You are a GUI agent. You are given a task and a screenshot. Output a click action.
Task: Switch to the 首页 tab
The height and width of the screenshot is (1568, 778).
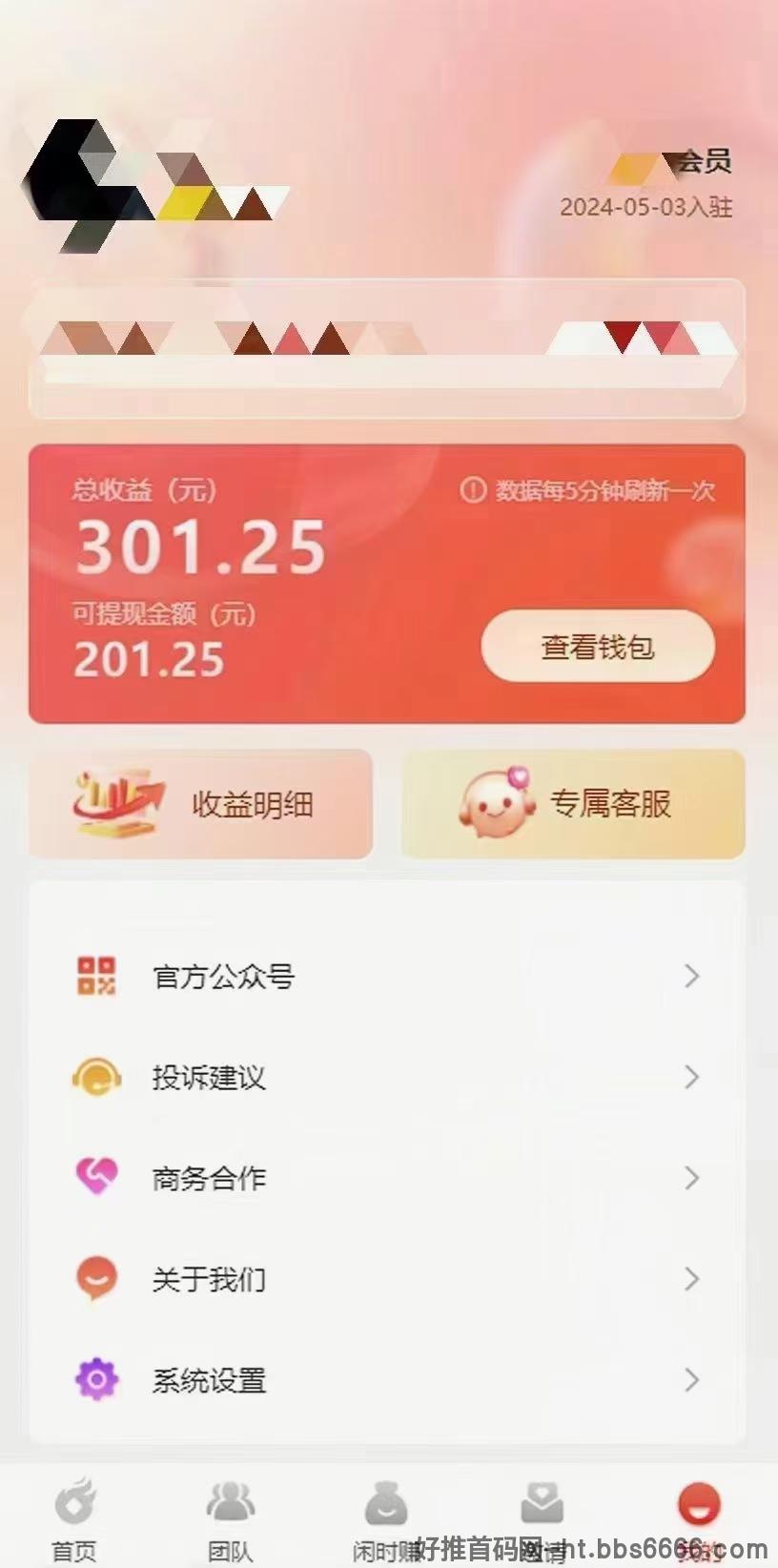pyautogui.click(x=74, y=1518)
